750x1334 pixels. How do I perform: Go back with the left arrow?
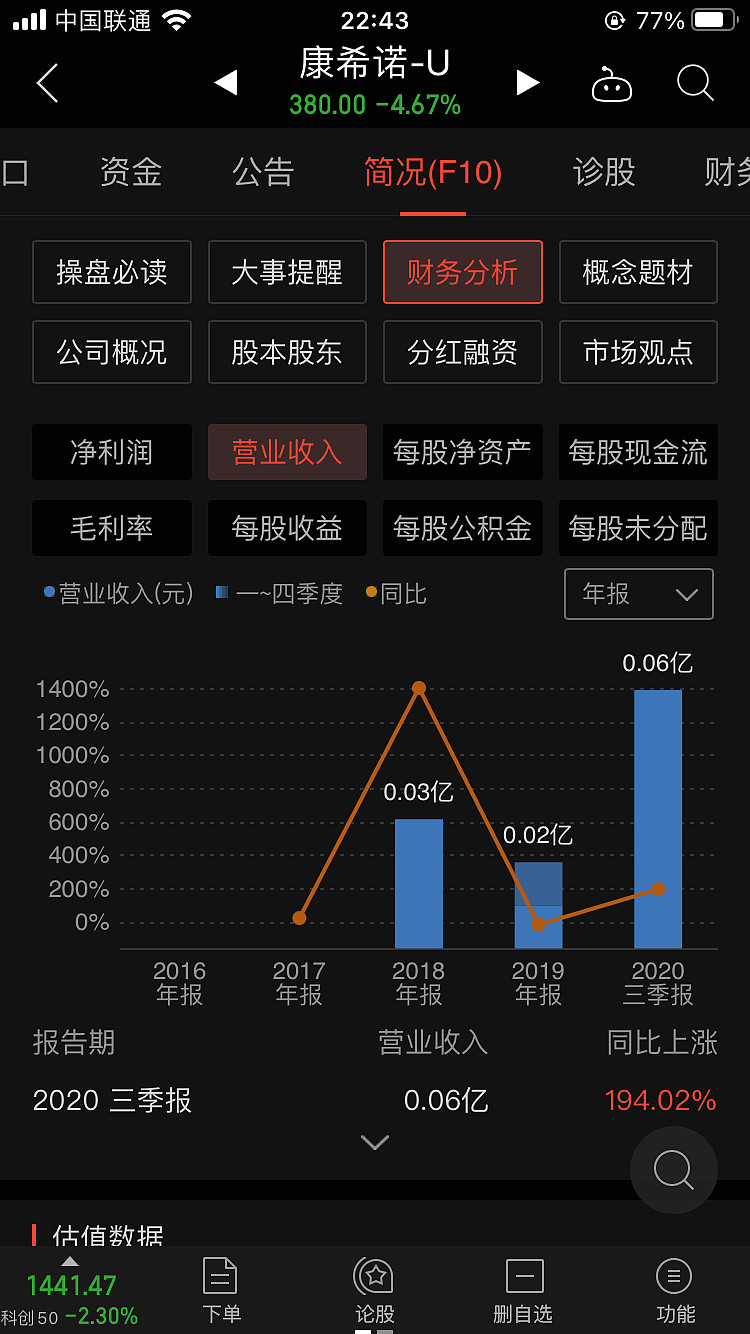(x=47, y=84)
